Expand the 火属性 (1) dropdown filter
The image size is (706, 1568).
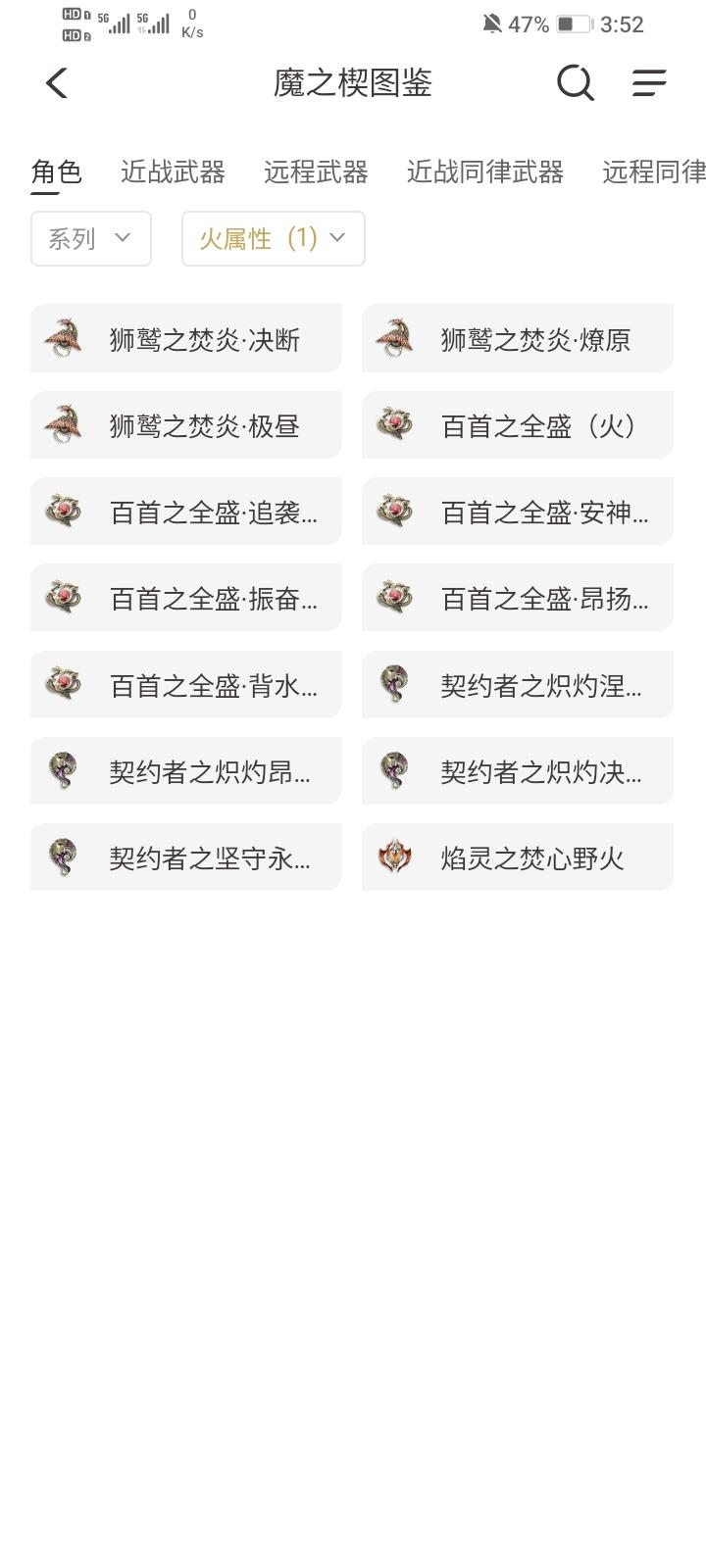pyautogui.click(x=273, y=238)
